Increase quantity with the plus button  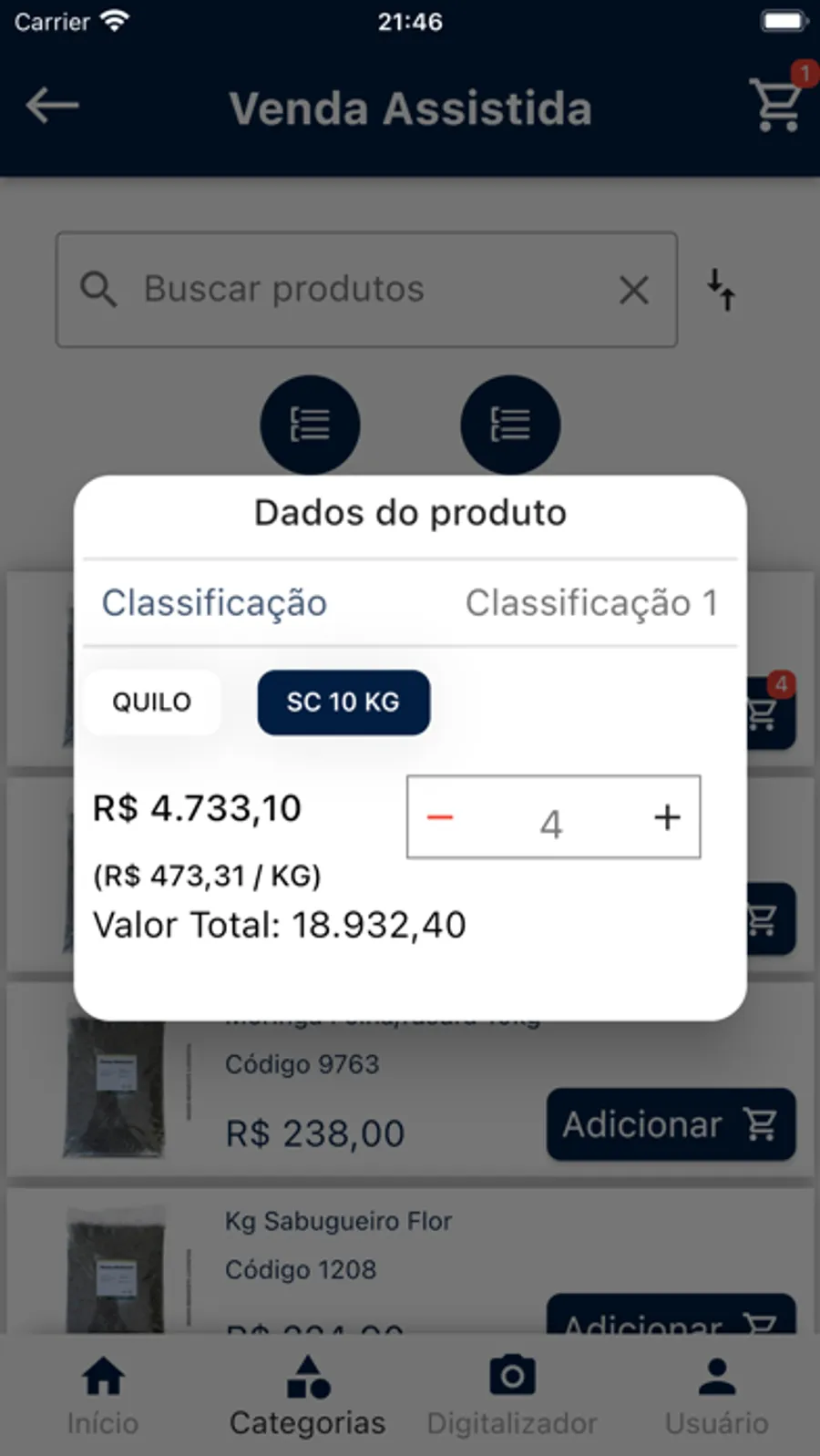point(667,817)
